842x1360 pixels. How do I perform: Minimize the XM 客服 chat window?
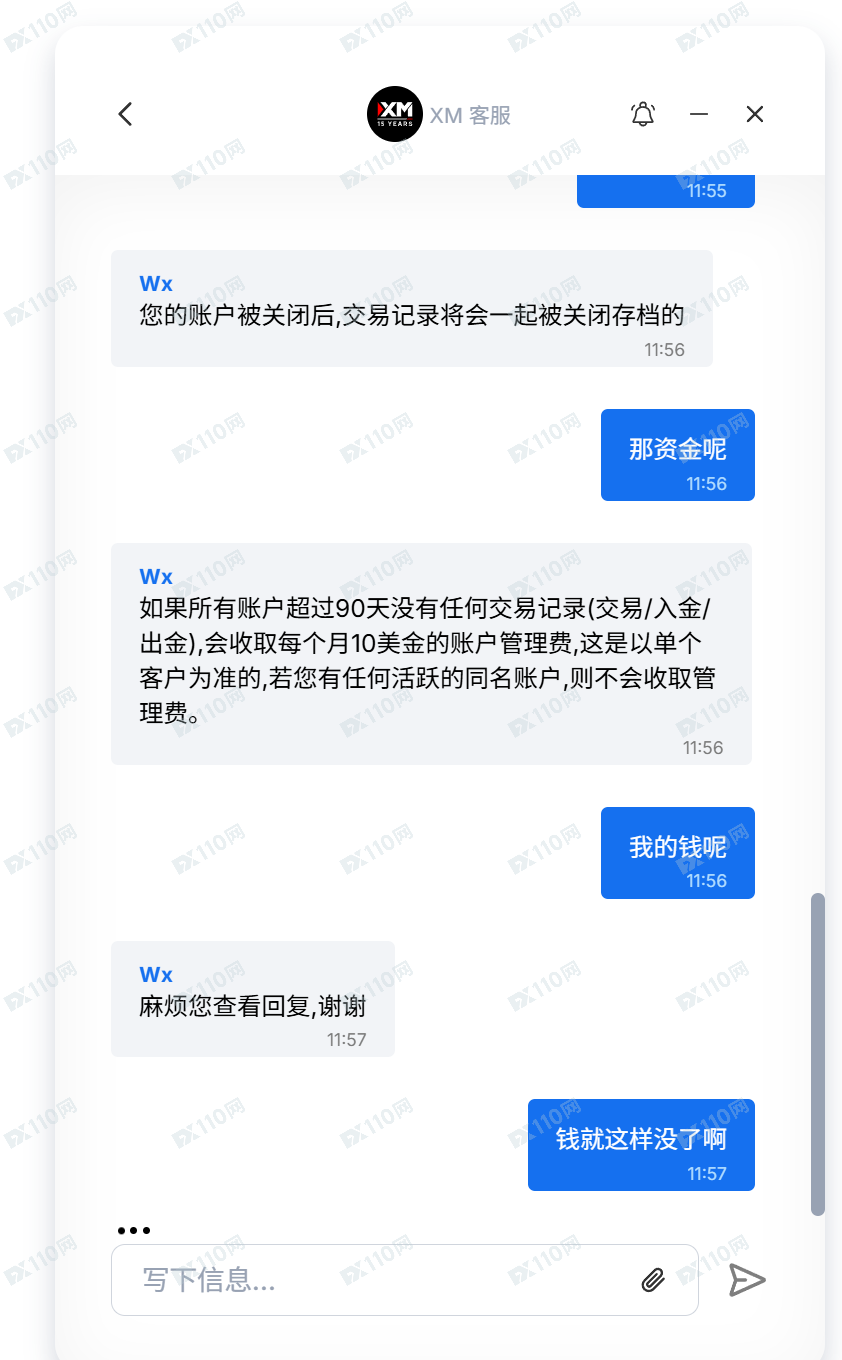(699, 114)
